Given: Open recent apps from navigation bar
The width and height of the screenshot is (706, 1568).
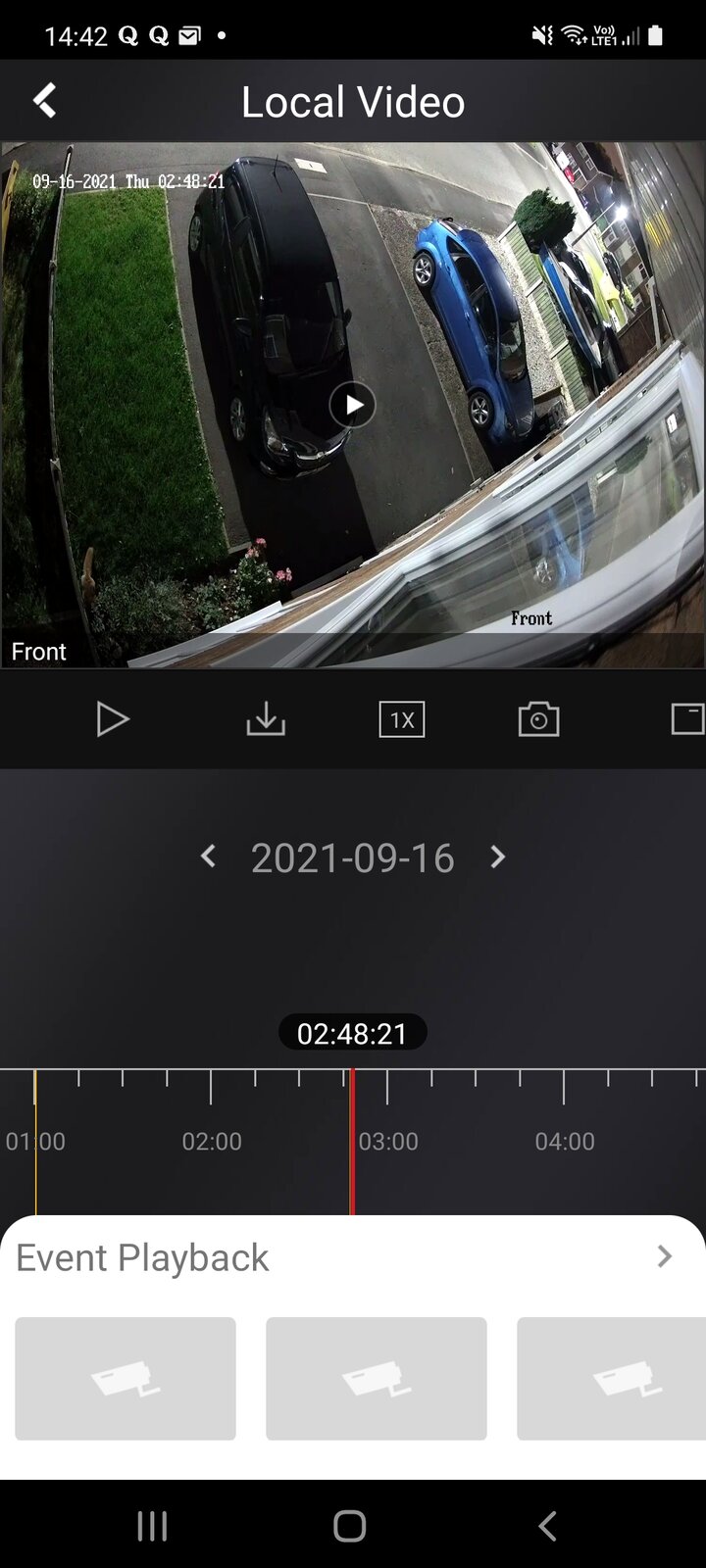Looking at the screenshot, I should pos(152,1526).
